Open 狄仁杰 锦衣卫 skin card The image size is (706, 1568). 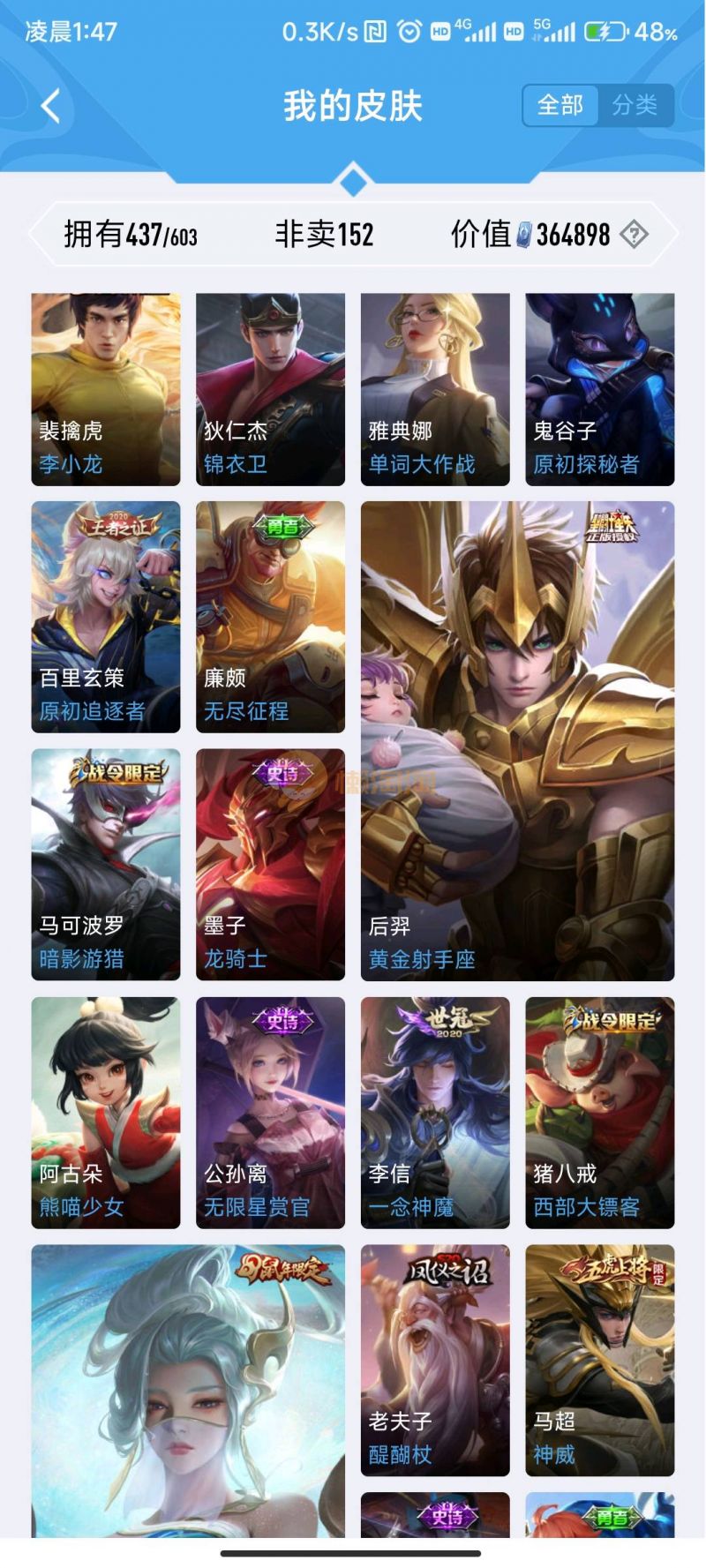tap(270, 388)
